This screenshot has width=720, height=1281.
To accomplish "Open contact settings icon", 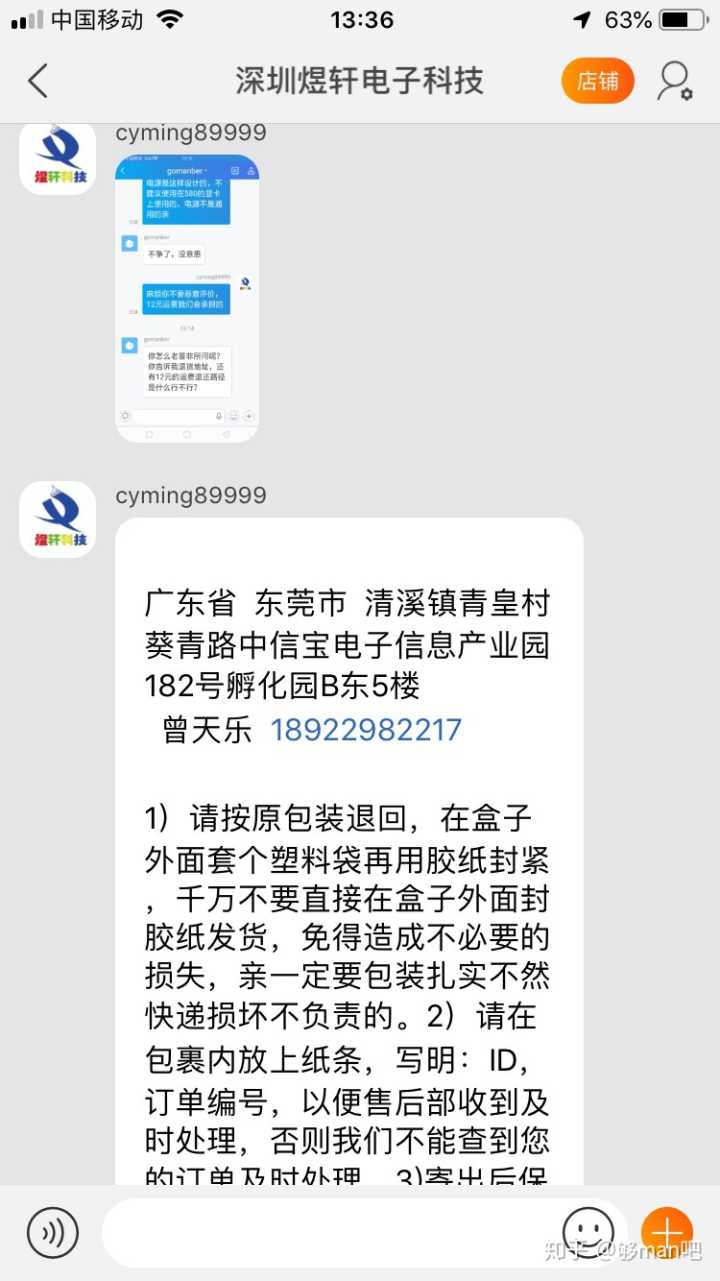I will click(x=674, y=81).
